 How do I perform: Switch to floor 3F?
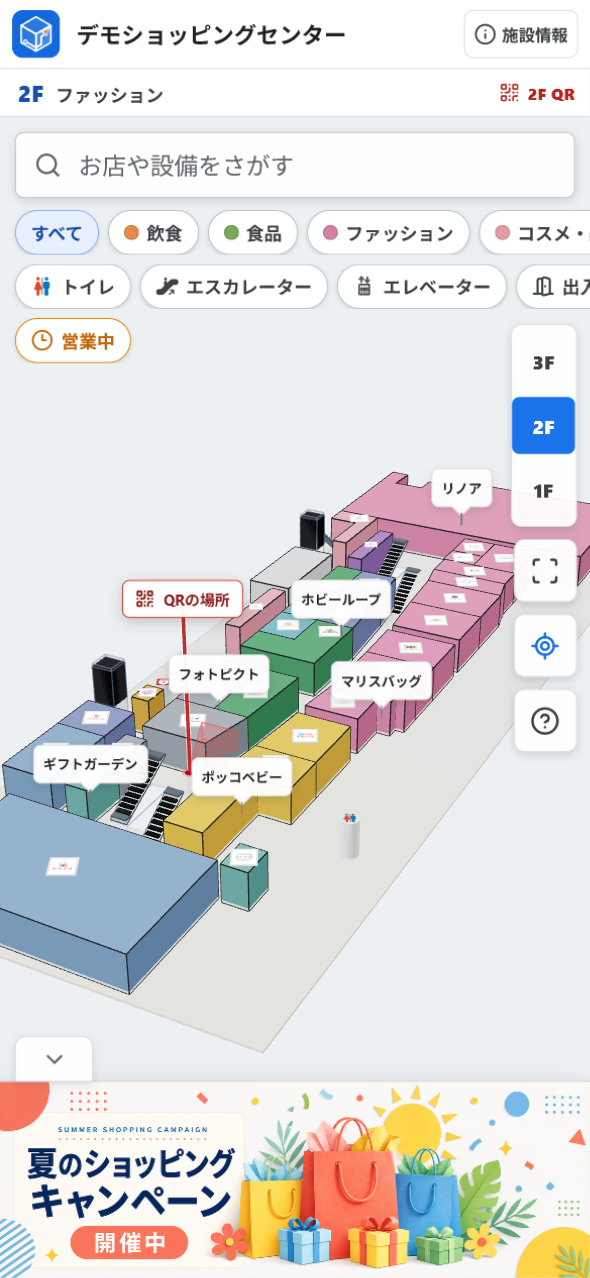544,363
